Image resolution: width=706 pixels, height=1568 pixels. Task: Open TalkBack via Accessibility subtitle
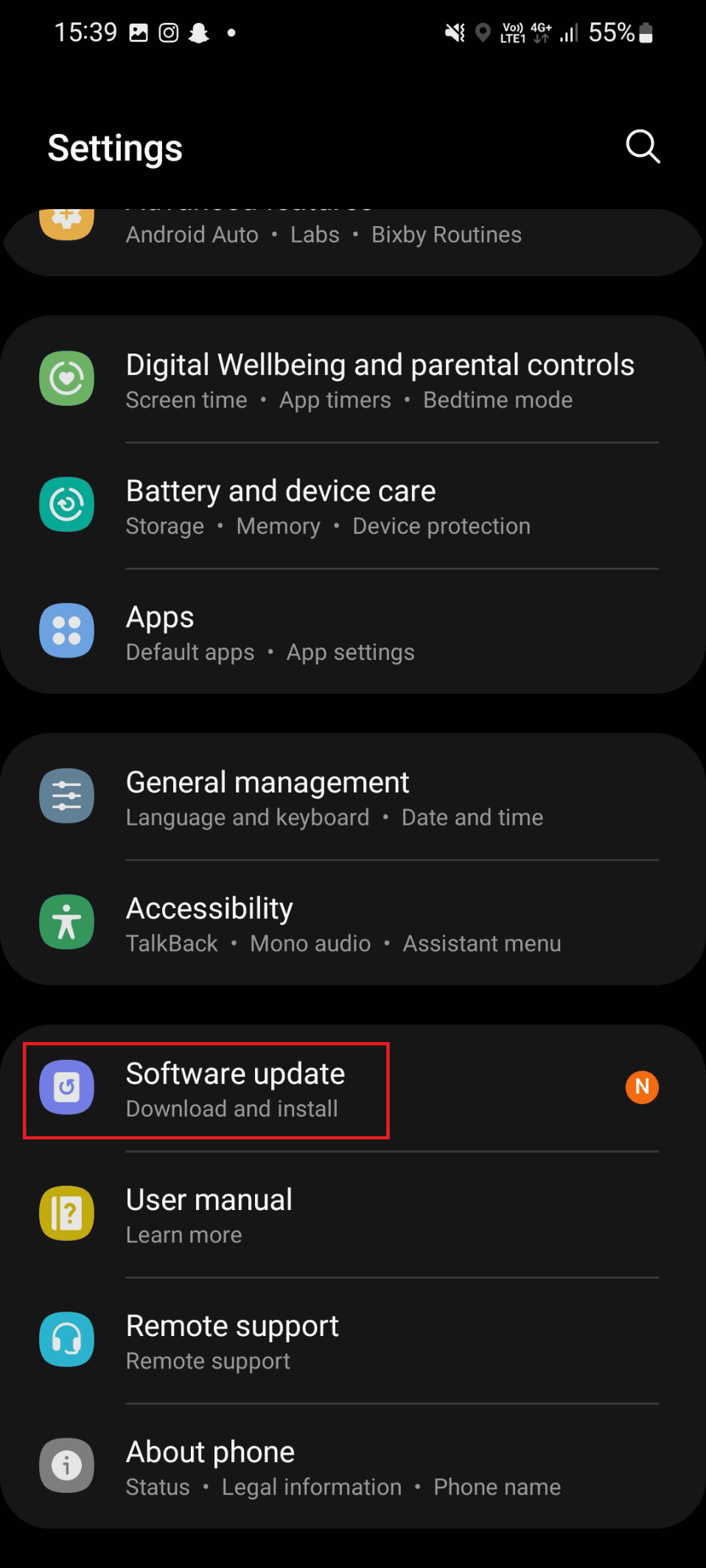tap(171, 943)
